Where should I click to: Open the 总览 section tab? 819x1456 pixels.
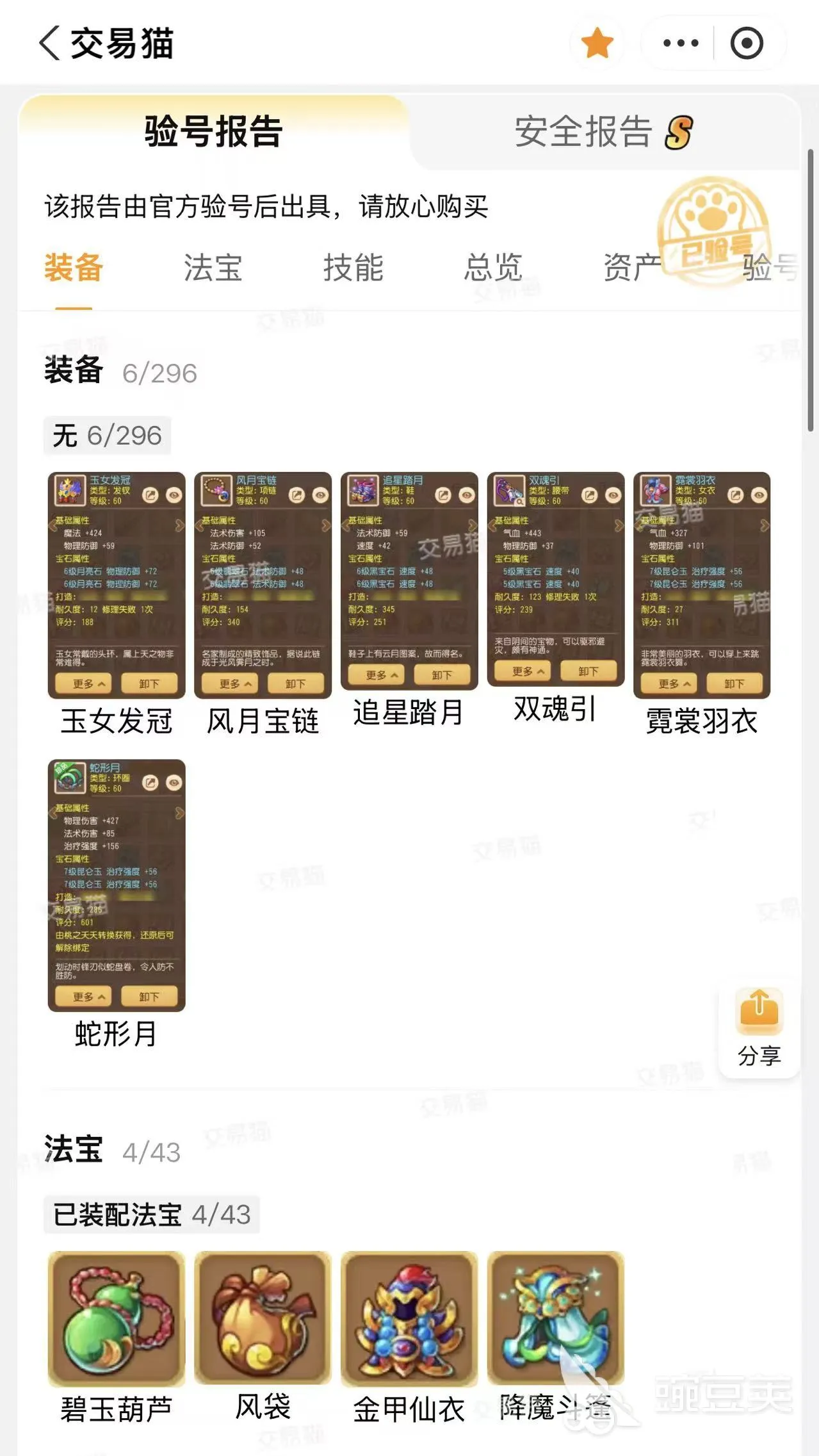pyautogui.click(x=493, y=267)
